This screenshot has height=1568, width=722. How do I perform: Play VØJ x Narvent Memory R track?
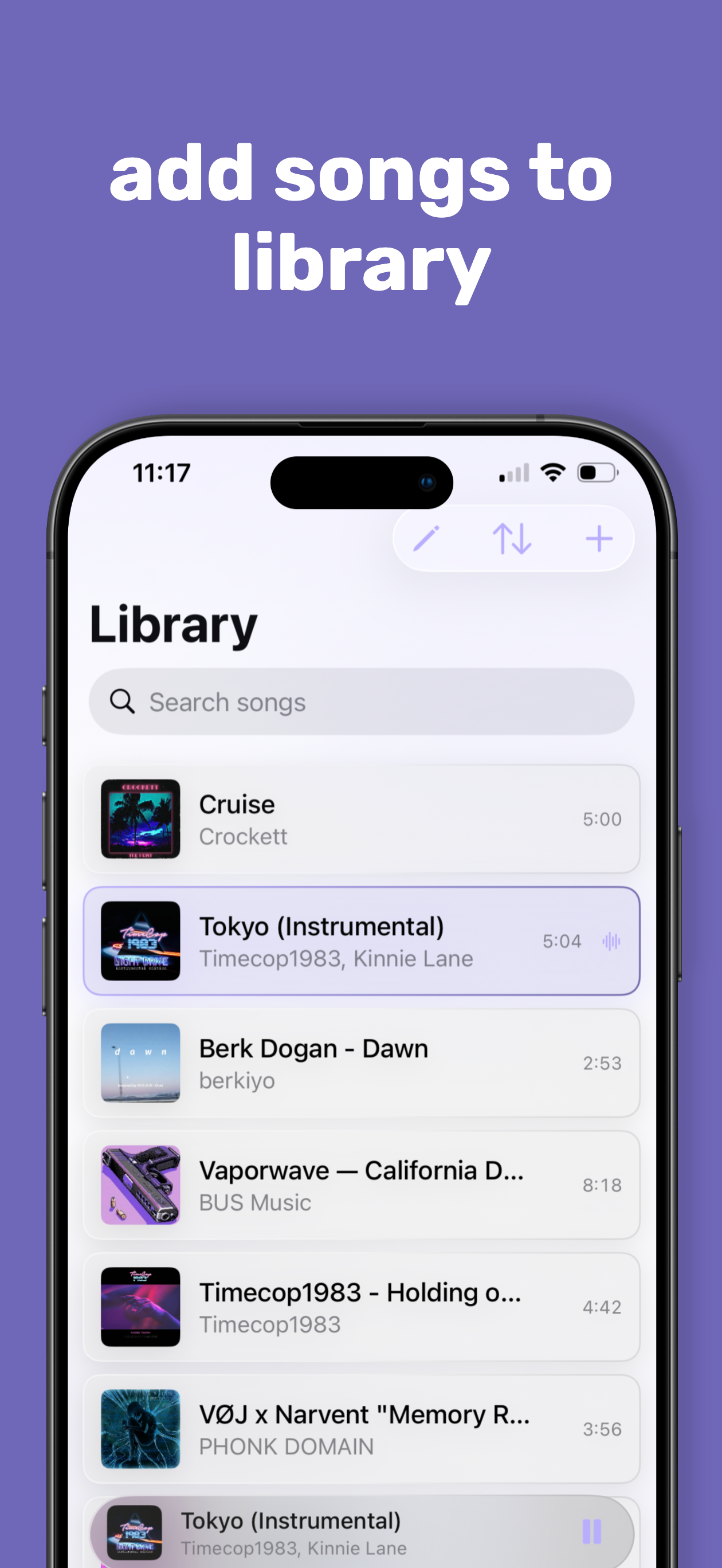pos(361,1430)
